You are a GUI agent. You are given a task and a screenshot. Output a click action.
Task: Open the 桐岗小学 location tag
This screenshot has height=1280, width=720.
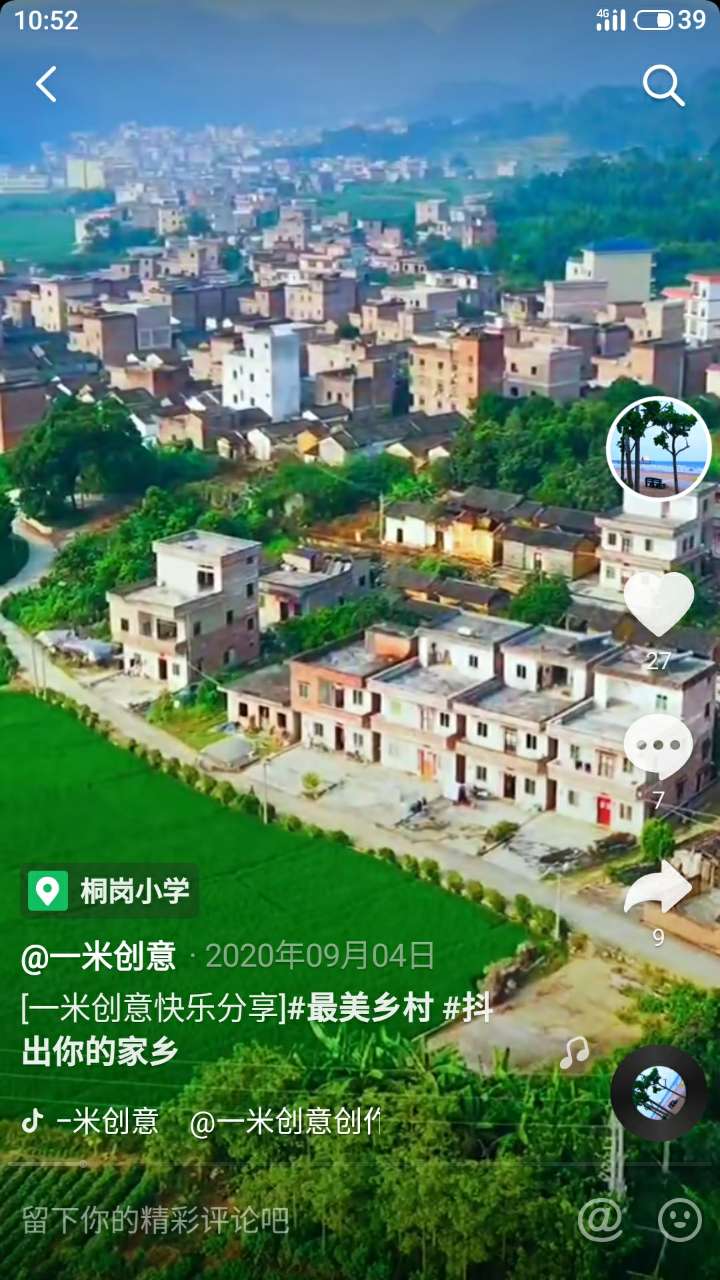click(110, 891)
